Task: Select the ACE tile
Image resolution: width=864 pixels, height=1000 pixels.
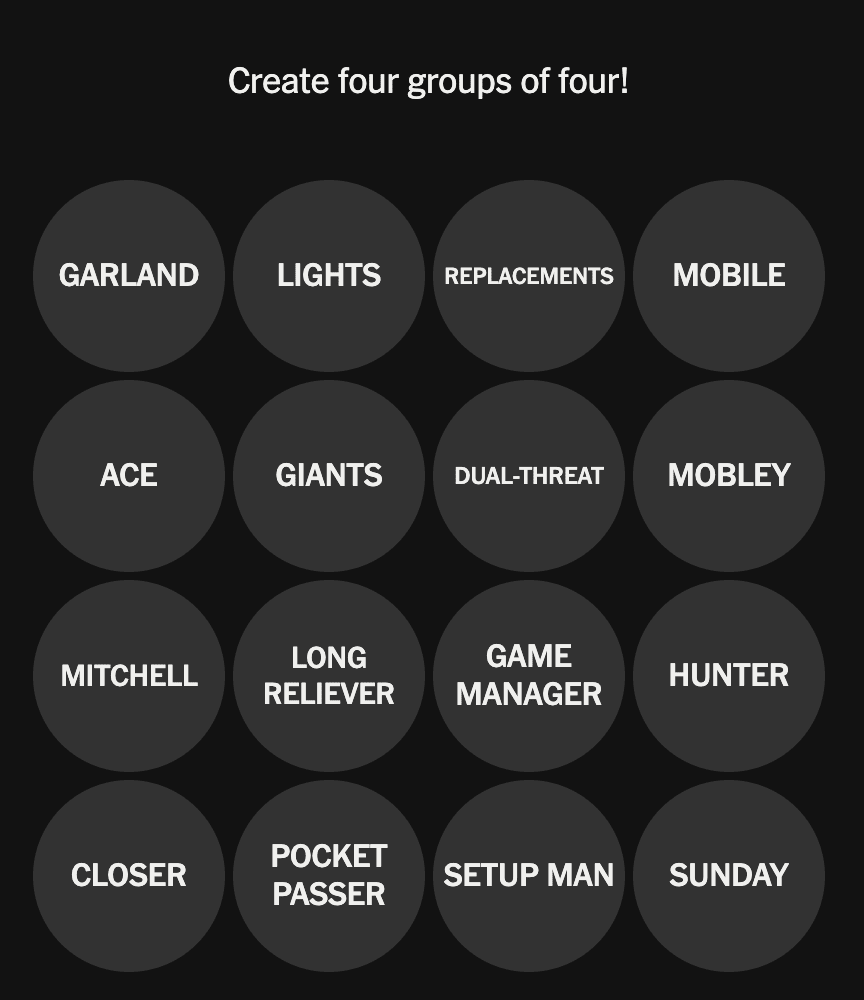Action: pyautogui.click(x=128, y=475)
